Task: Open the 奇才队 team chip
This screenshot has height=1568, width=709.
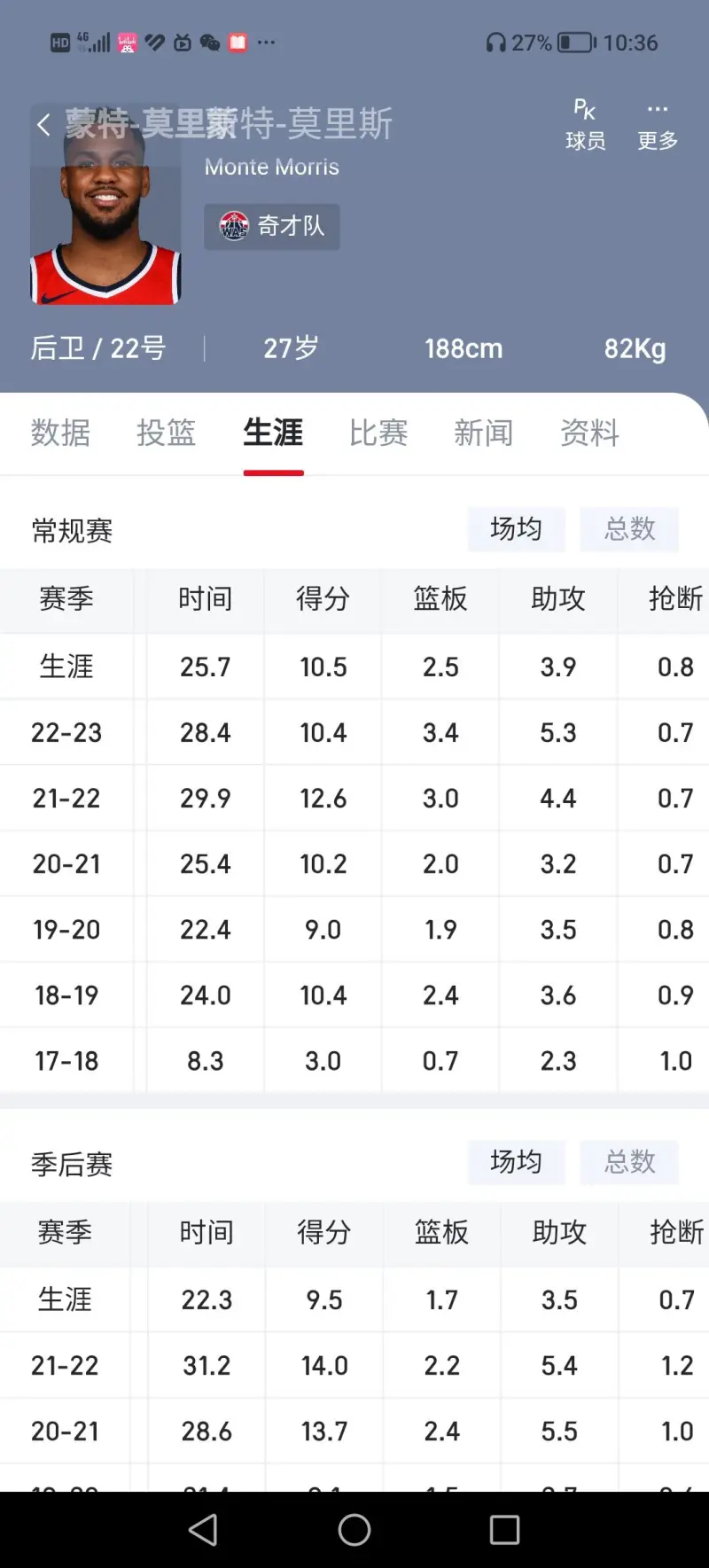Action: coord(272,226)
